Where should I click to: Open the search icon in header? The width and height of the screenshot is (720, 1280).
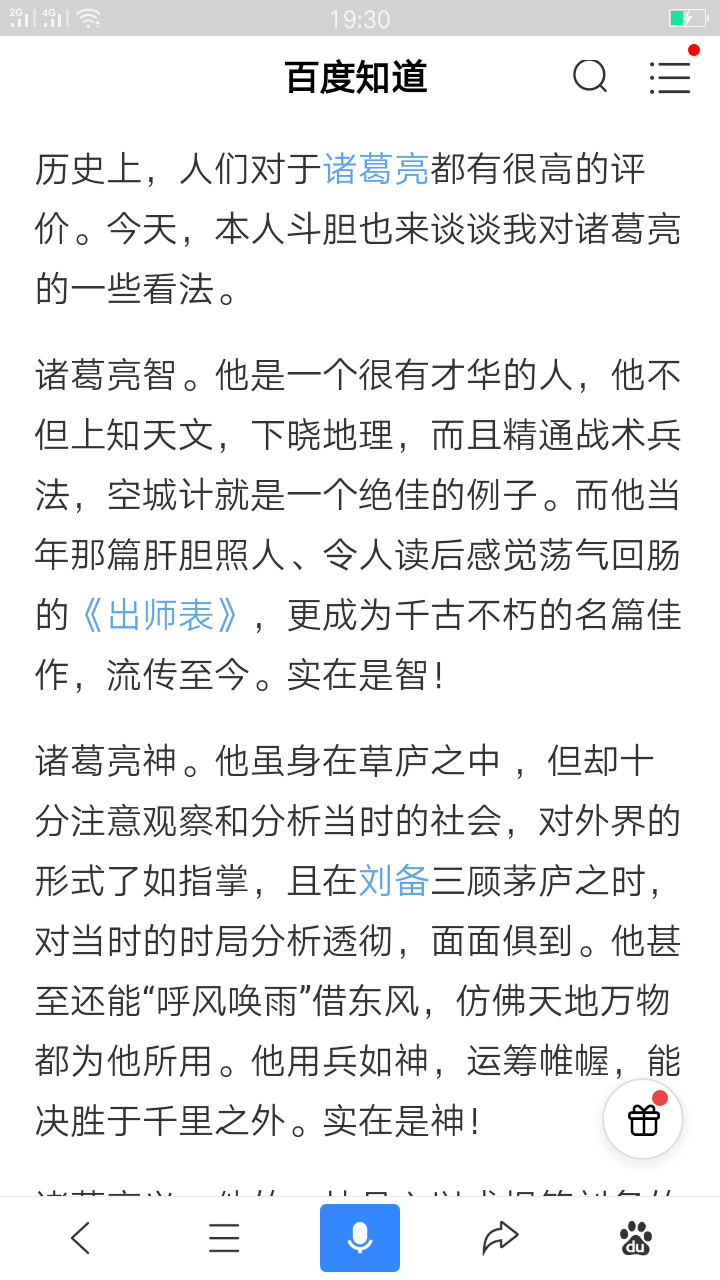[590, 77]
